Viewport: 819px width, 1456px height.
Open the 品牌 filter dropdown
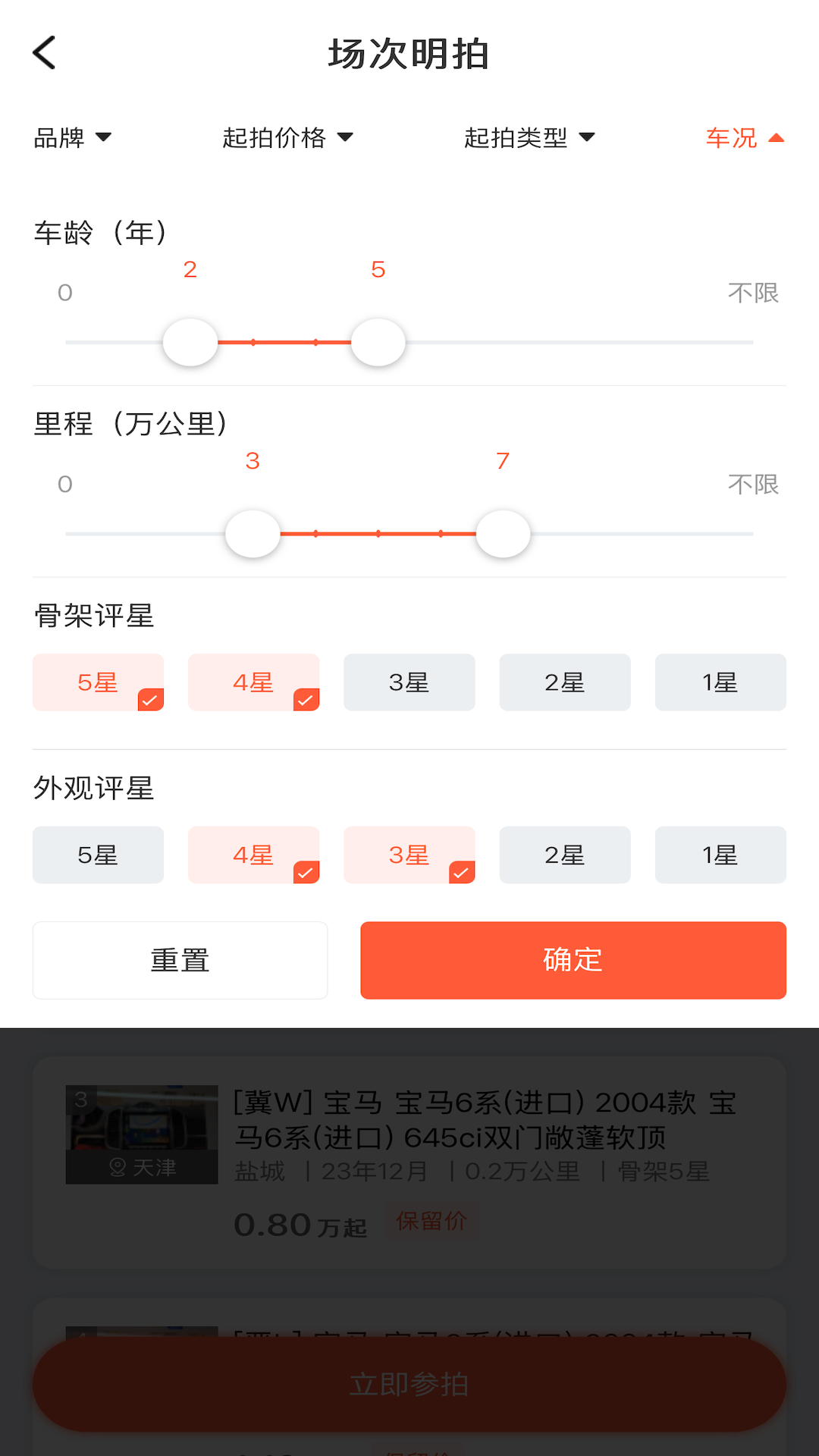click(x=74, y=137)
